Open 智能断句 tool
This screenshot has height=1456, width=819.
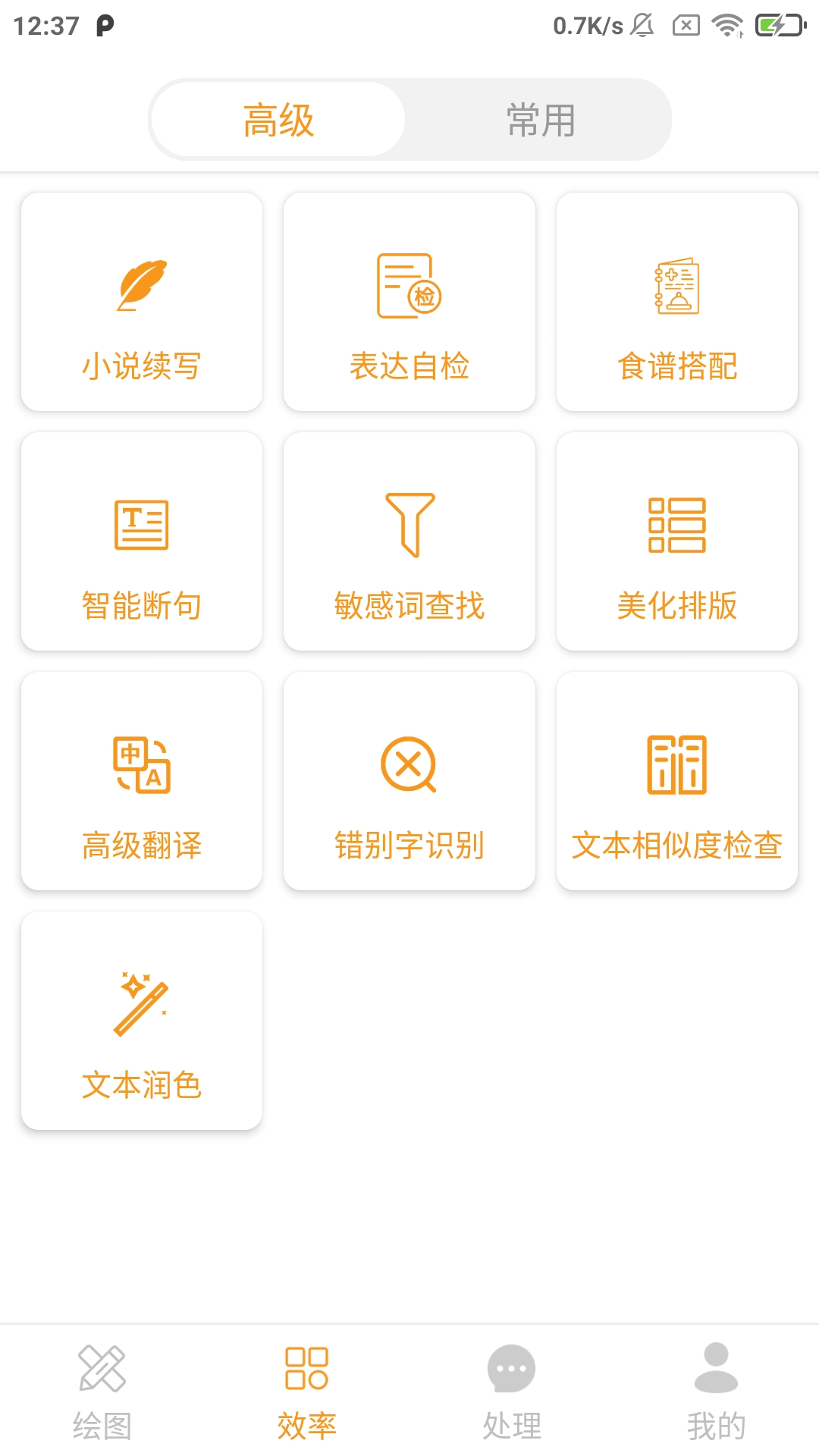point(142,541)
